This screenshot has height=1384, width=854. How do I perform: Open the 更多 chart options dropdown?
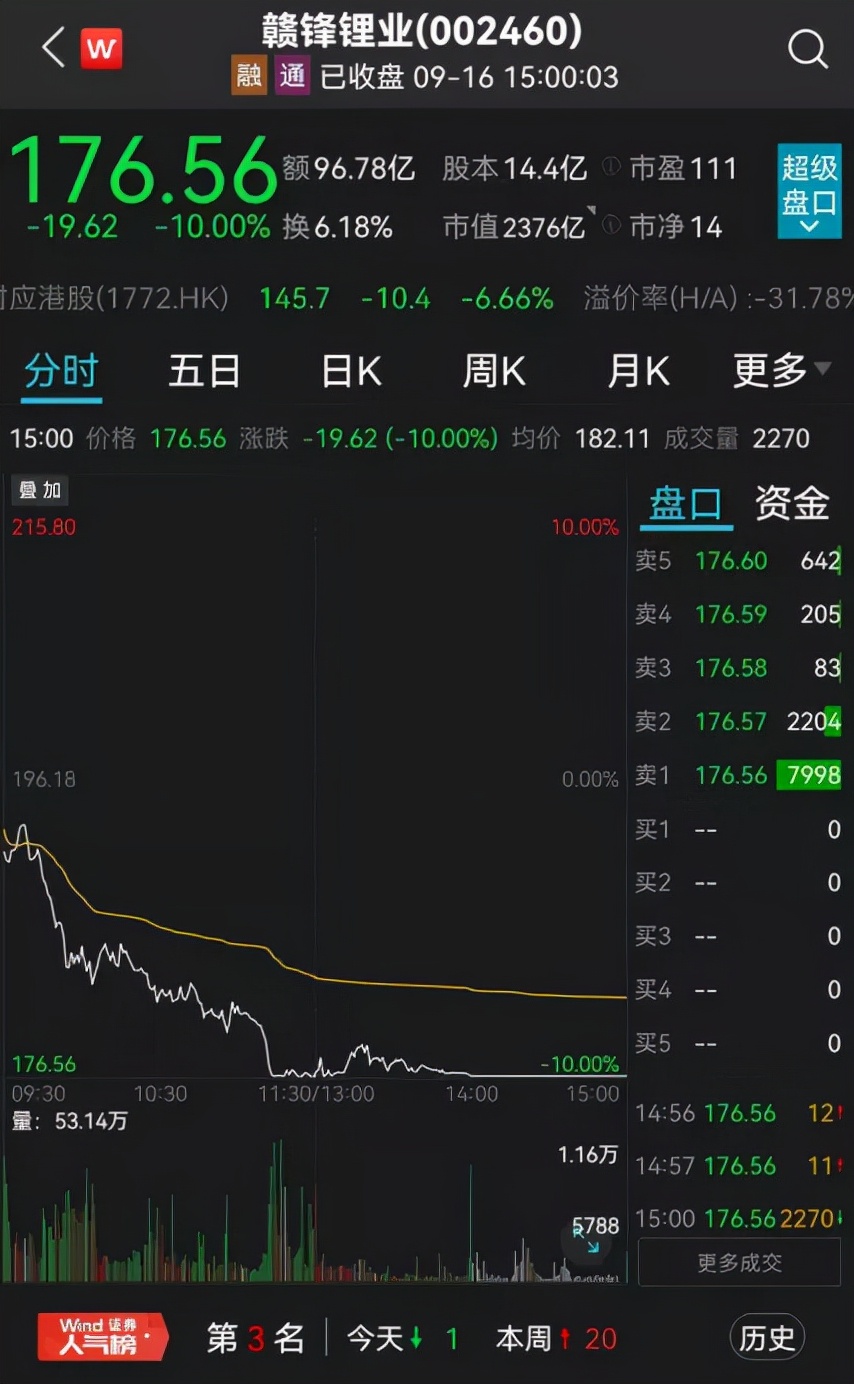(x=780, y=371)
